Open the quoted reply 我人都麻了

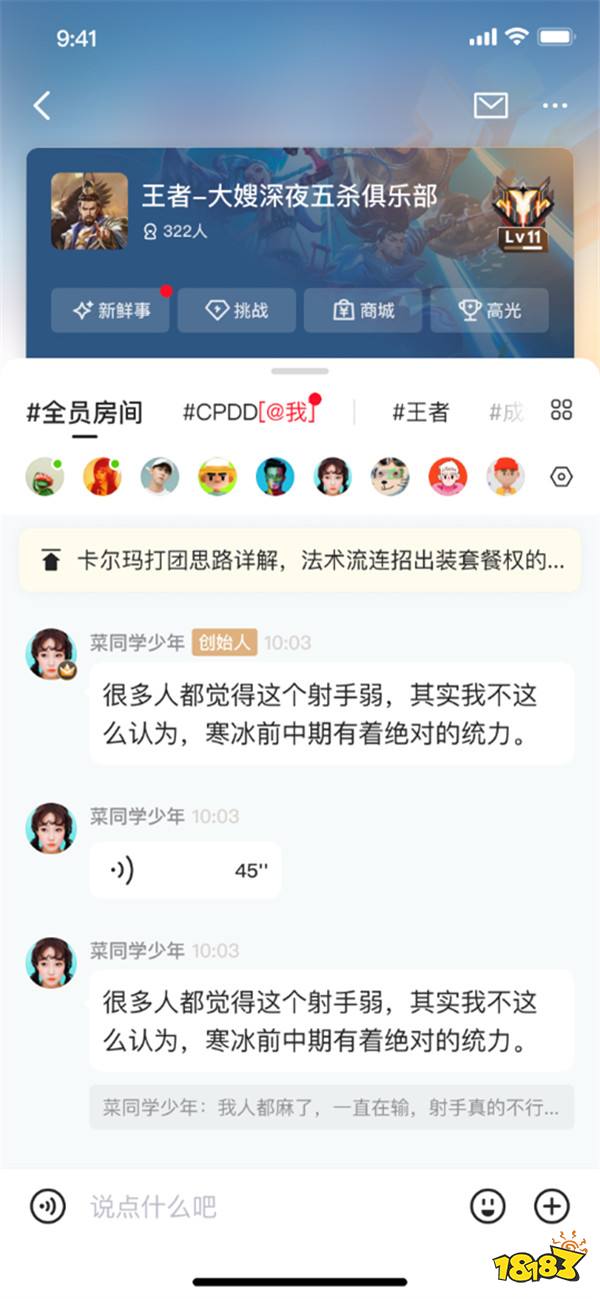331,1108
